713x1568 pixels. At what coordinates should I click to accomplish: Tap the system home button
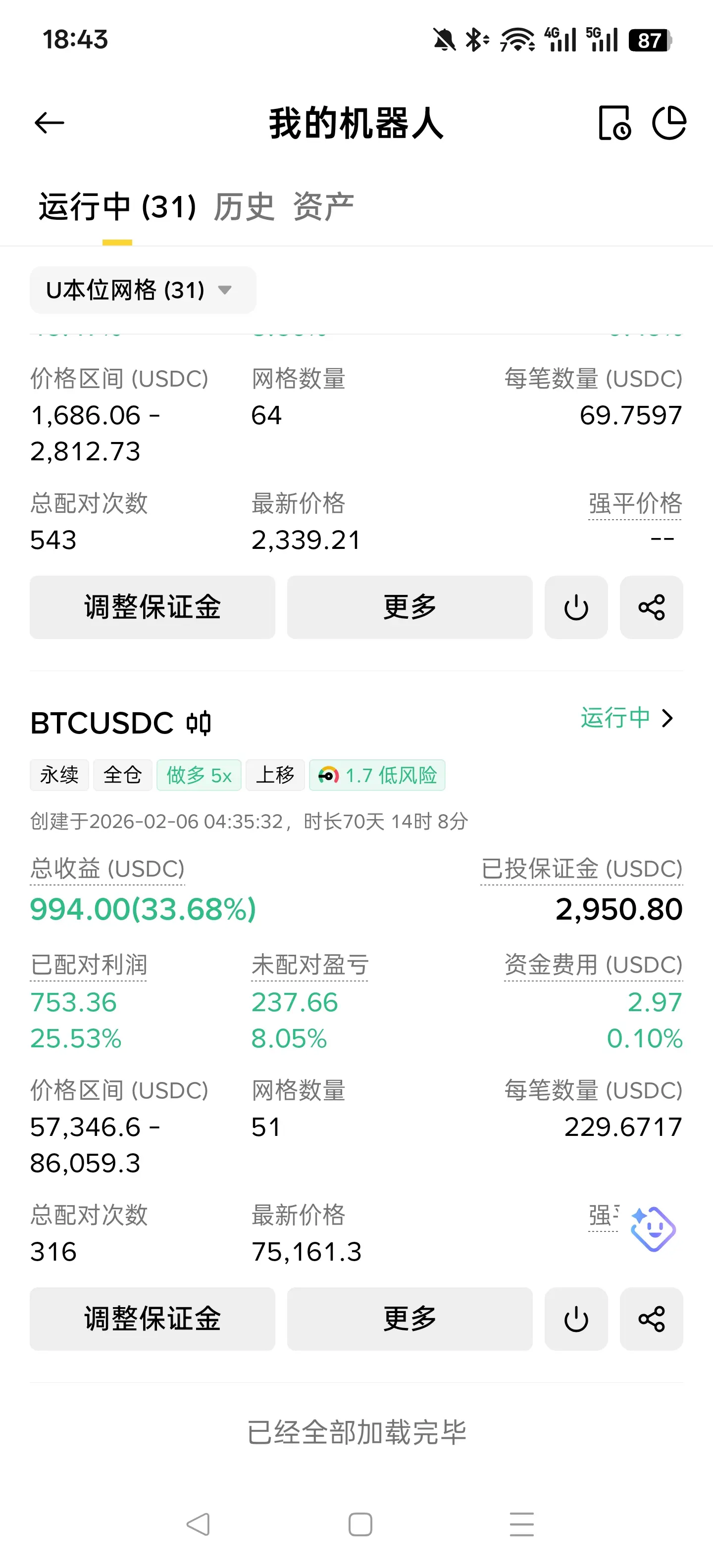[360, 1524]
